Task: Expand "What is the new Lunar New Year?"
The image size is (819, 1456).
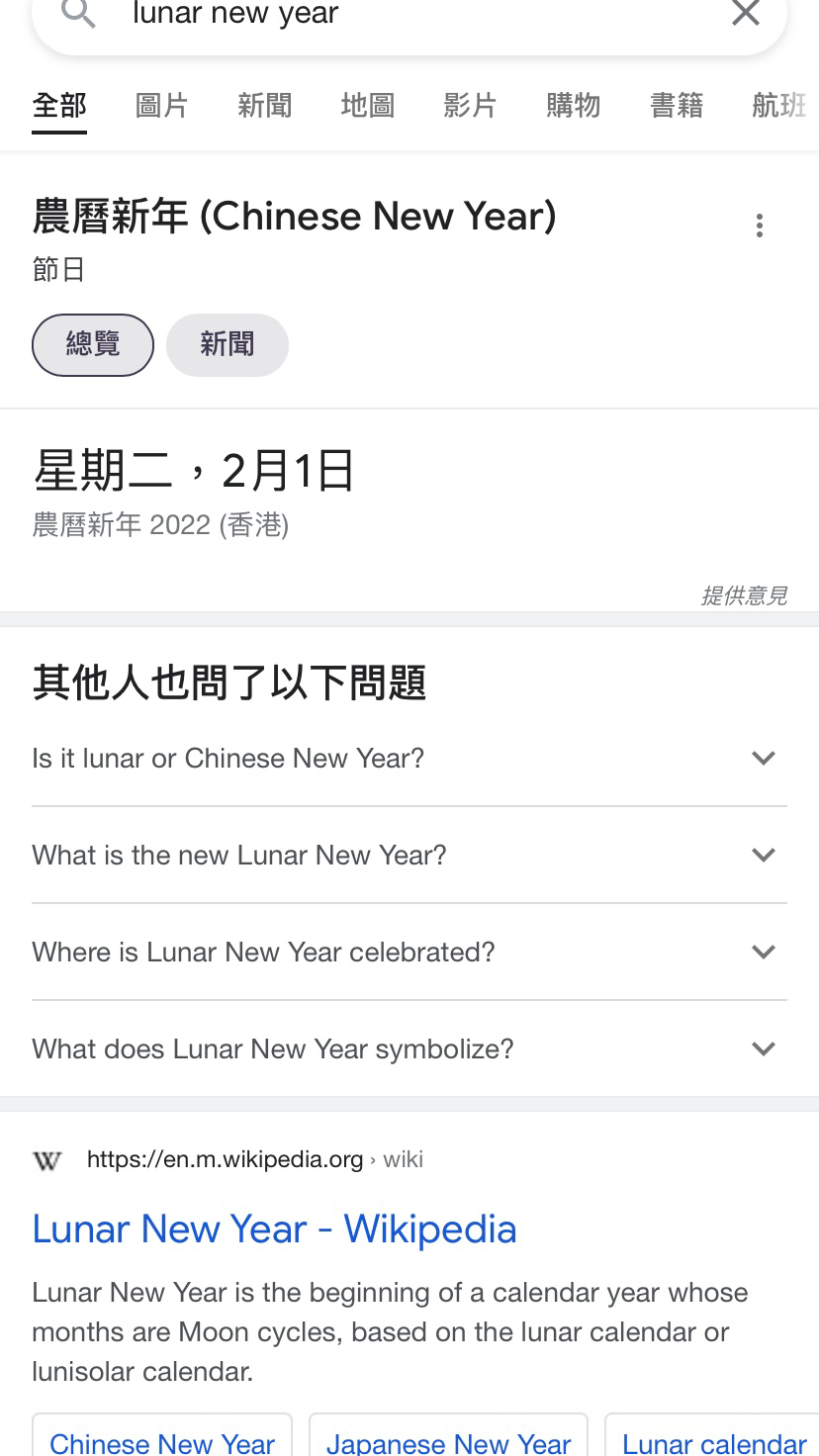Action: (x=409, y=856)
